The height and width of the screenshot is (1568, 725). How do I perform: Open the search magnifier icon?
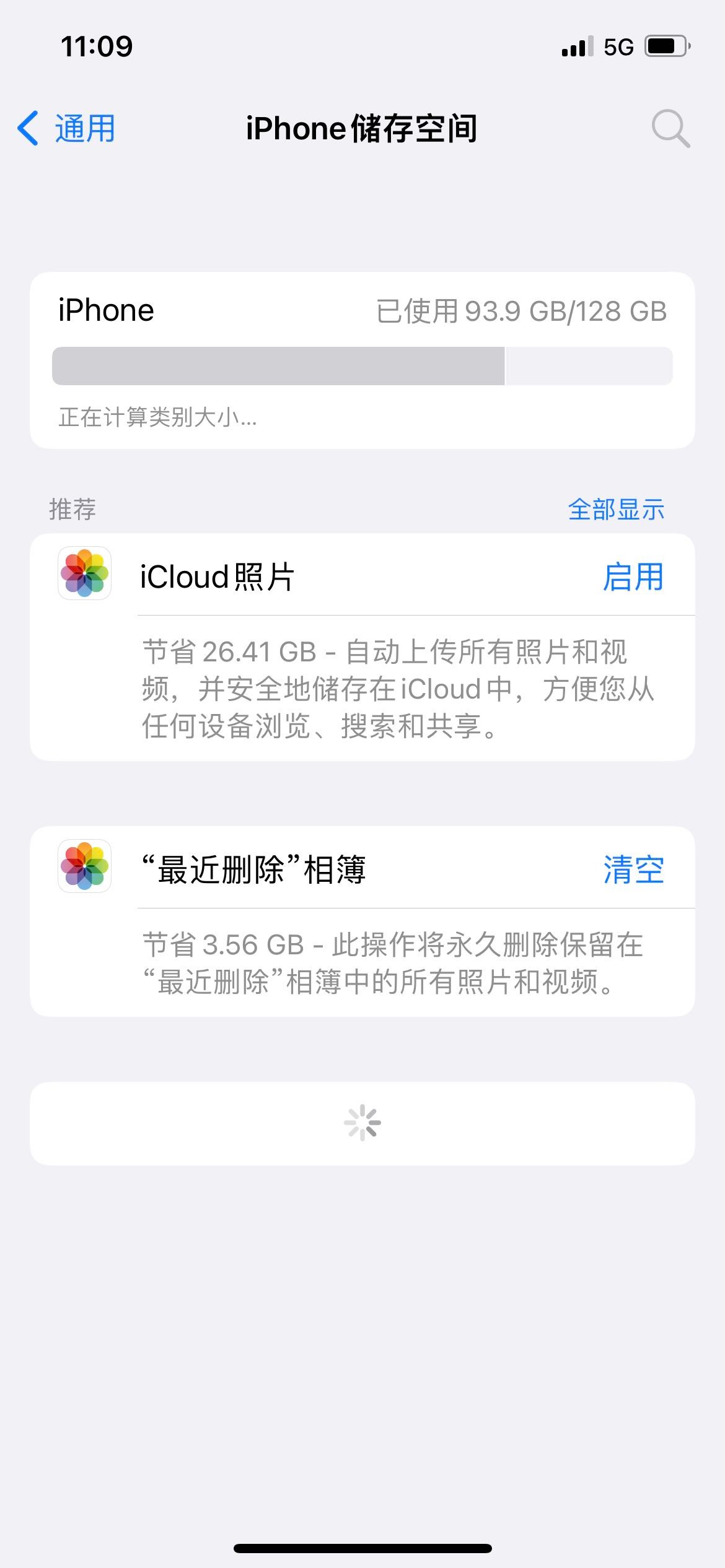(x=670, y=129)
